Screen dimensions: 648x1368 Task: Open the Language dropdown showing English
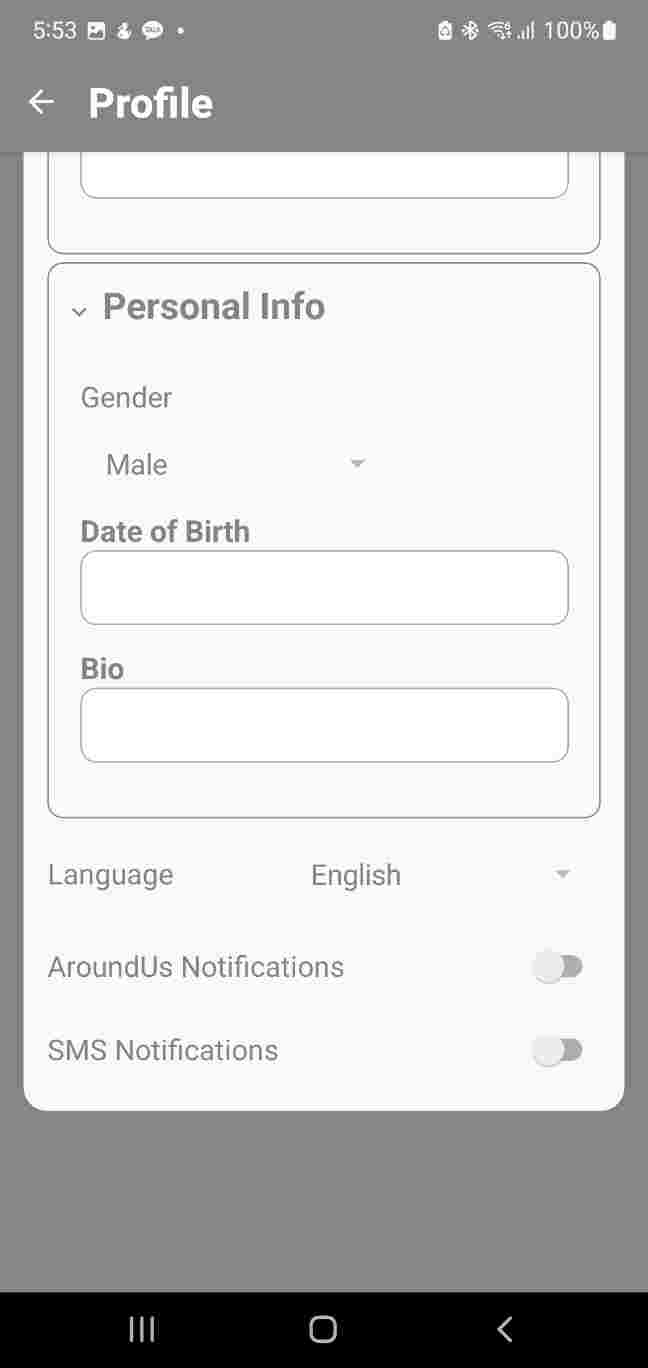441,875
